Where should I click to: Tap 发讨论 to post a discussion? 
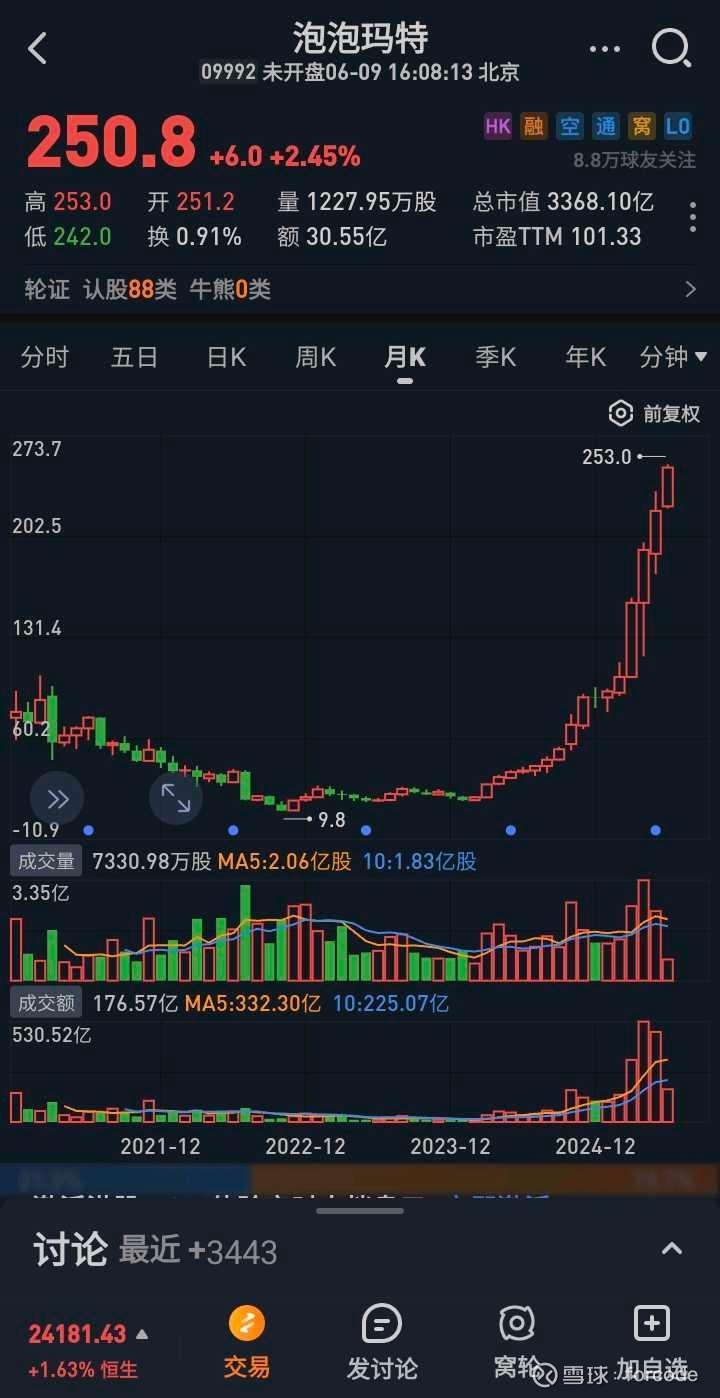click(381, 1342)
